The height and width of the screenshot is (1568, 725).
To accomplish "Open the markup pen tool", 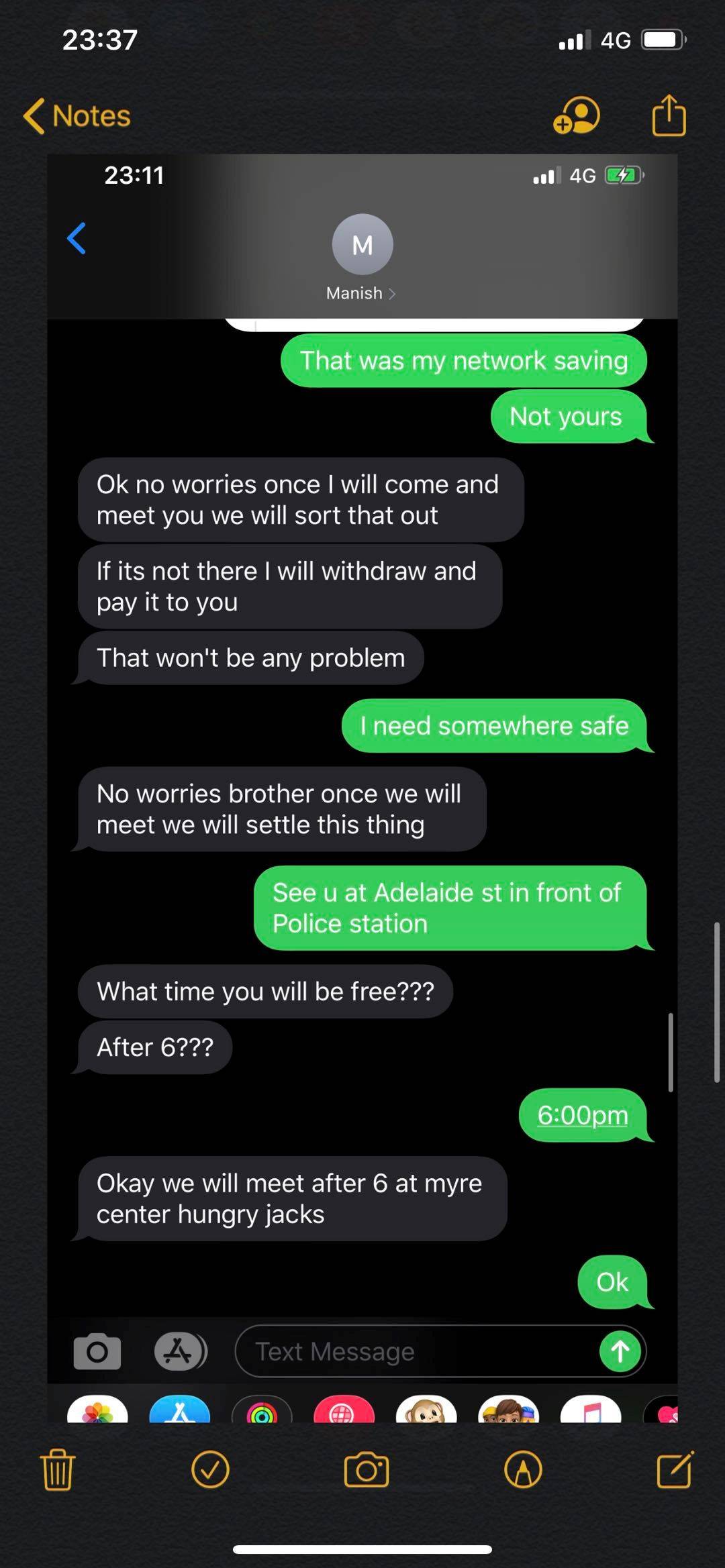I will click(x=523, y=1469).
